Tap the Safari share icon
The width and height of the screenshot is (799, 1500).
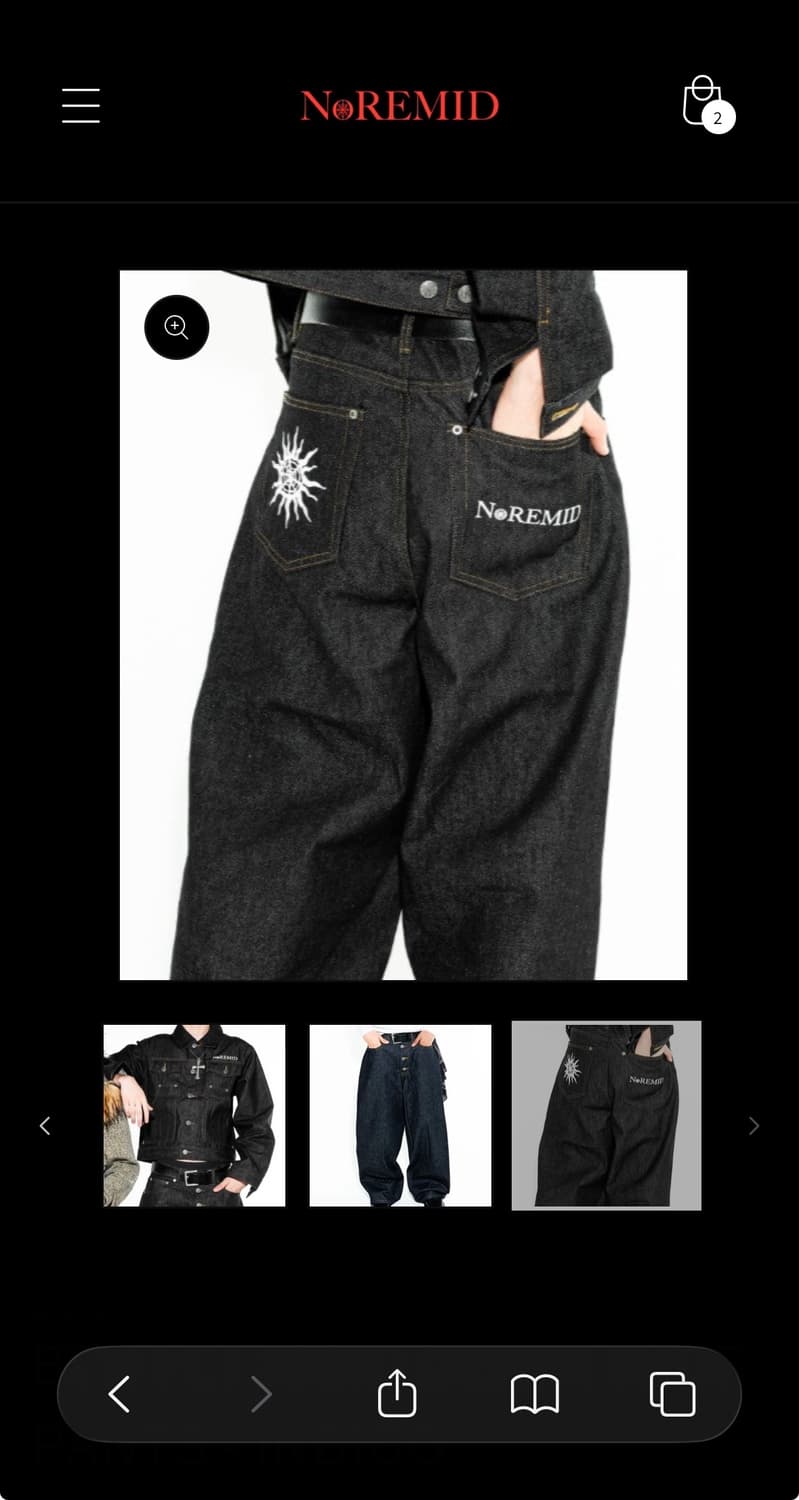click(x=396, y=1393)
